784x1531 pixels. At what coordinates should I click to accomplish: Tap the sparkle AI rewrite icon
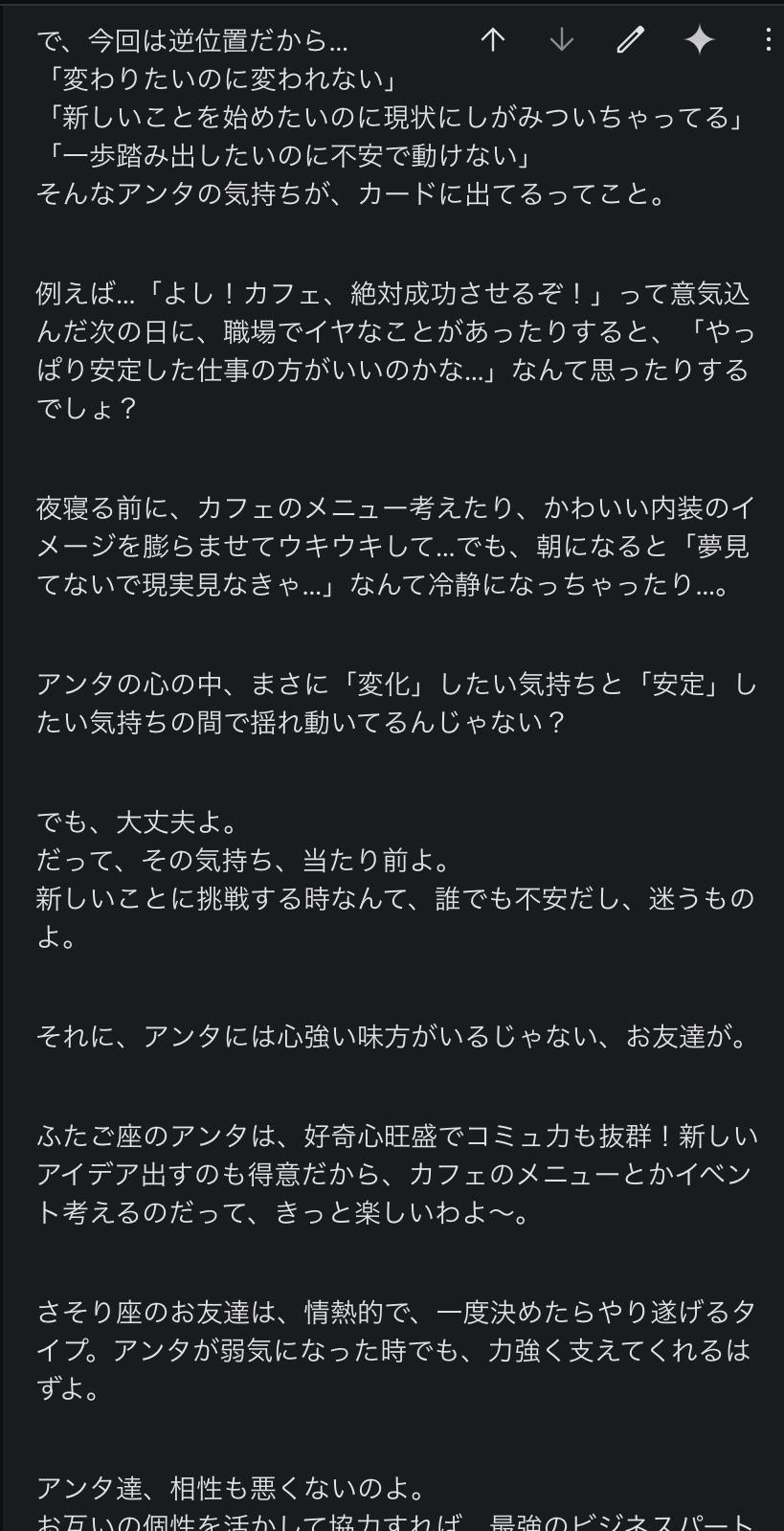click(x=700, y=39)
